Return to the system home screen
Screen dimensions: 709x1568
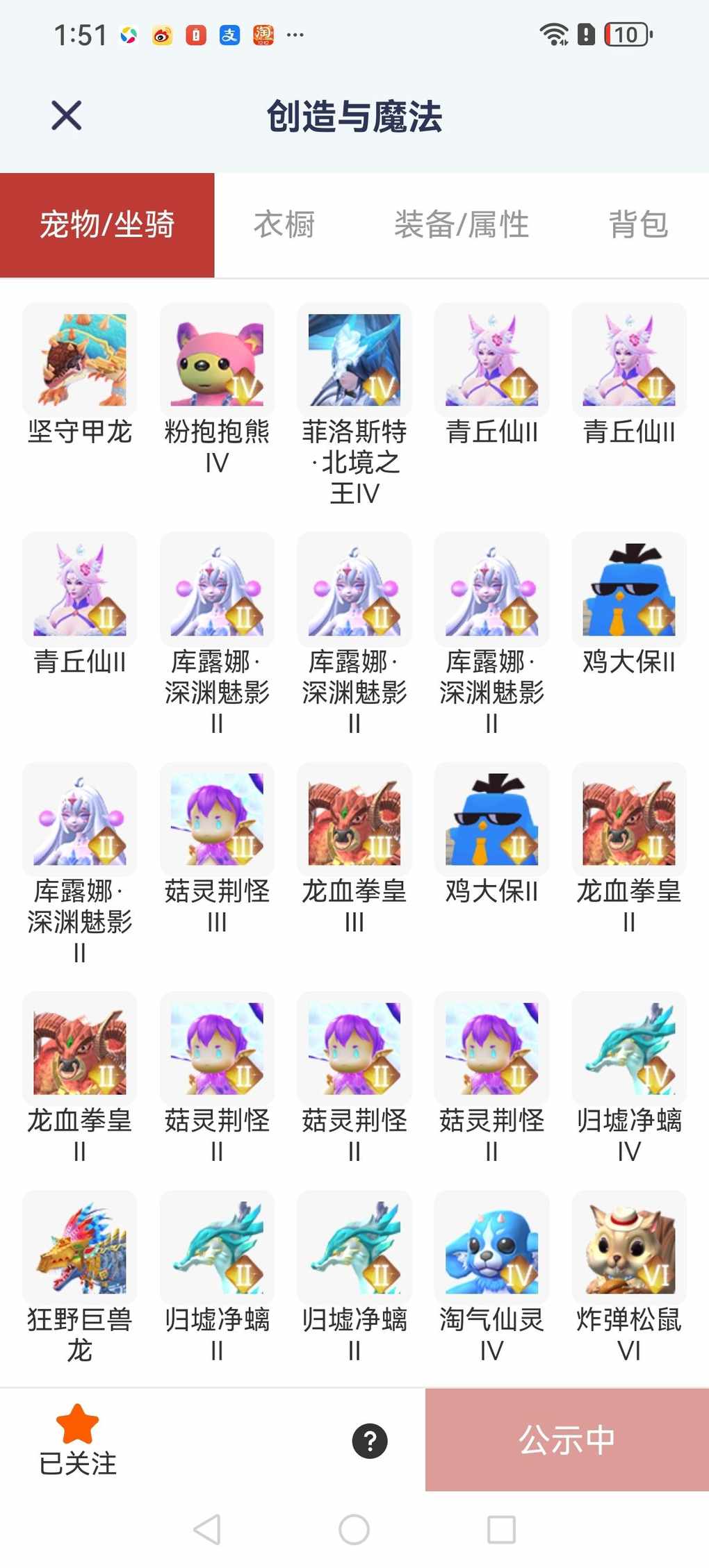point(354,1529)
